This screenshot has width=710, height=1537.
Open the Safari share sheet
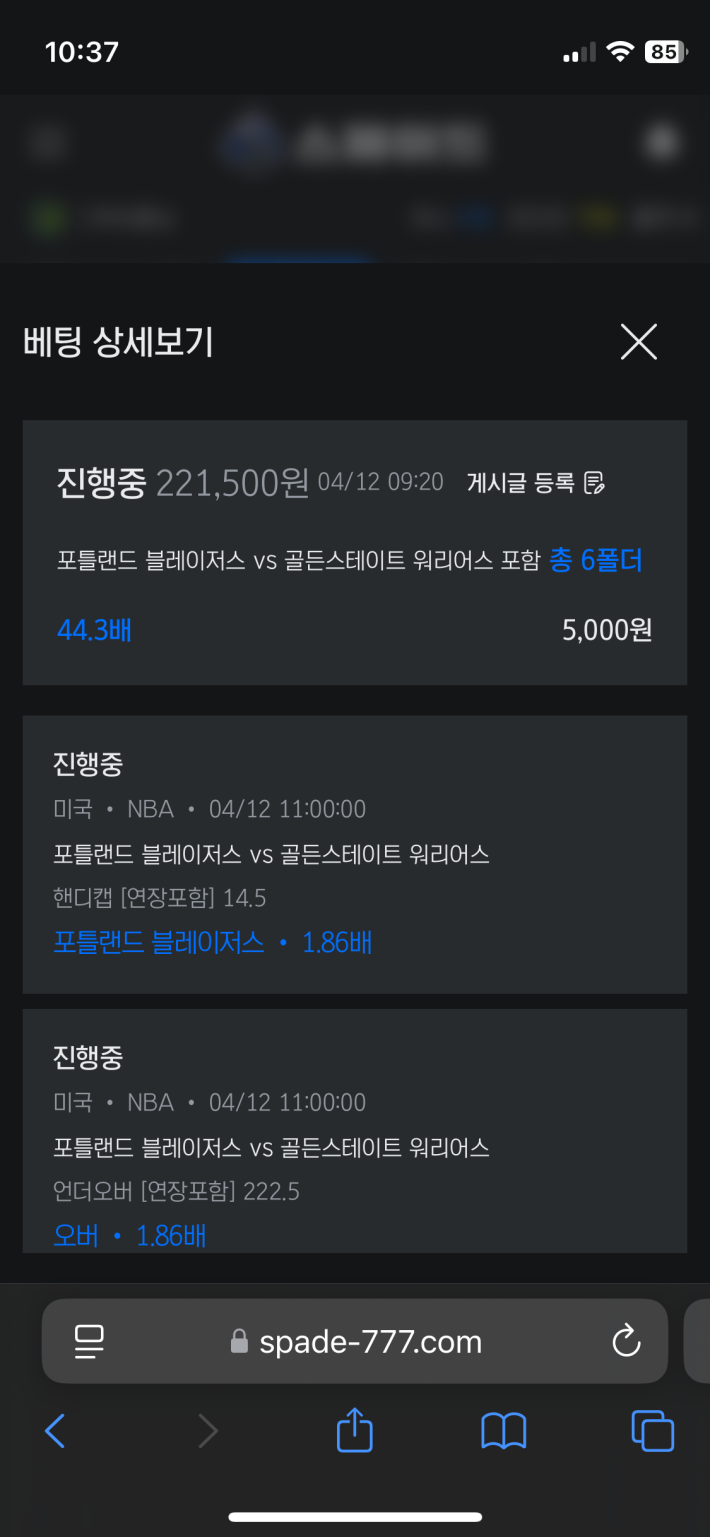[x=354, y=1429]
